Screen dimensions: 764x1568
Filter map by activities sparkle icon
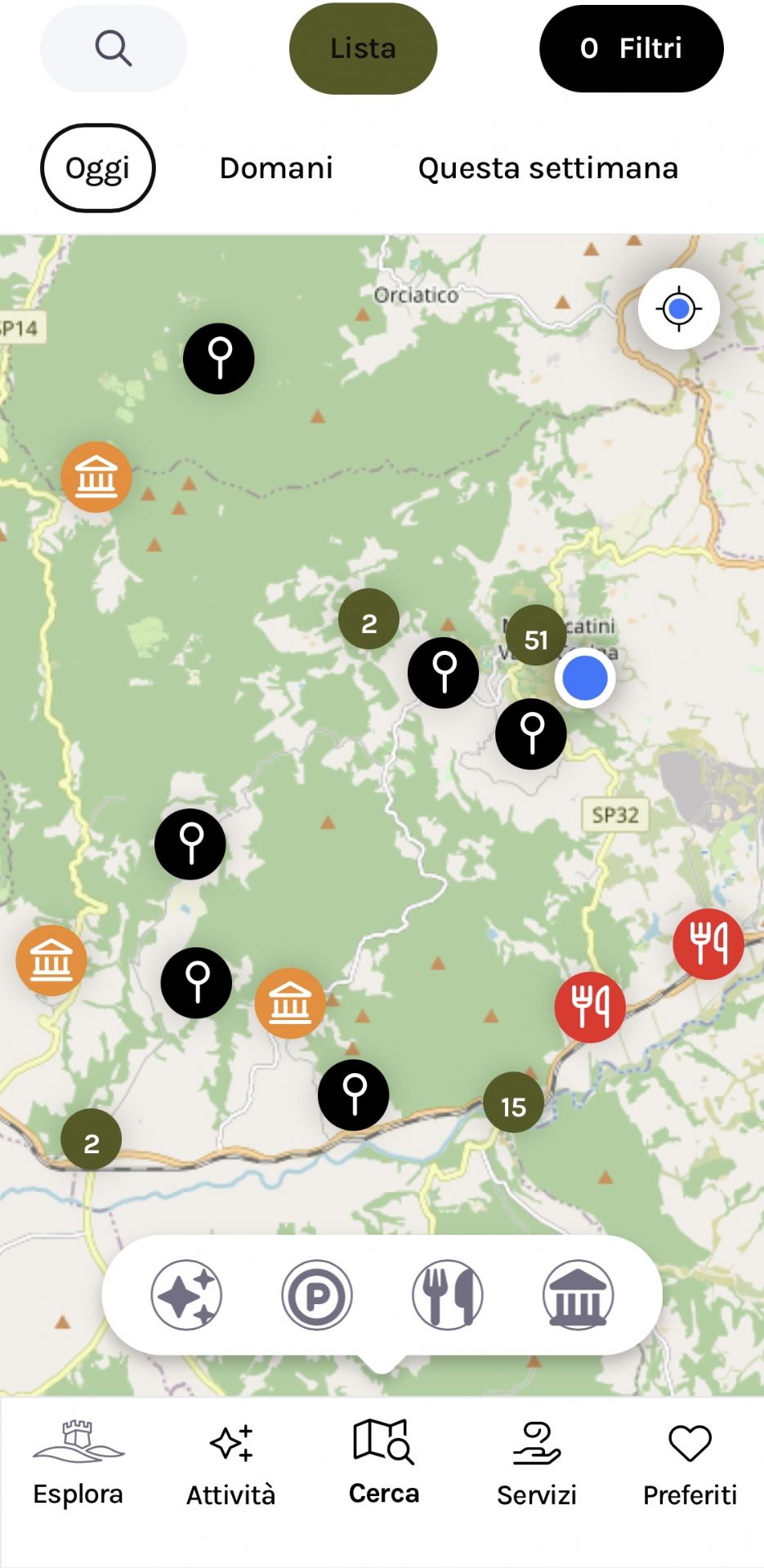[x=186, y=1295]
